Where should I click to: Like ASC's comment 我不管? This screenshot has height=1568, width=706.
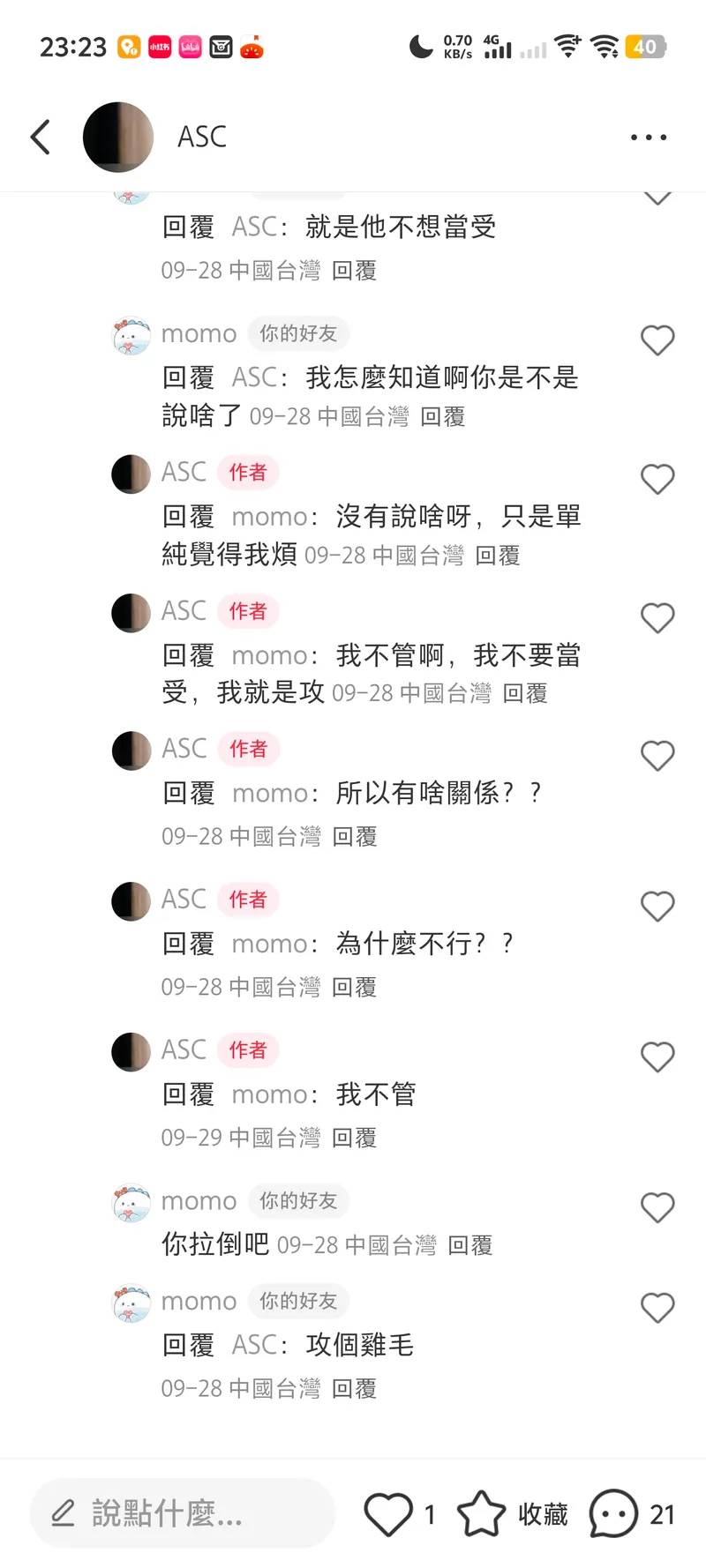click(x=657, y=1057)
